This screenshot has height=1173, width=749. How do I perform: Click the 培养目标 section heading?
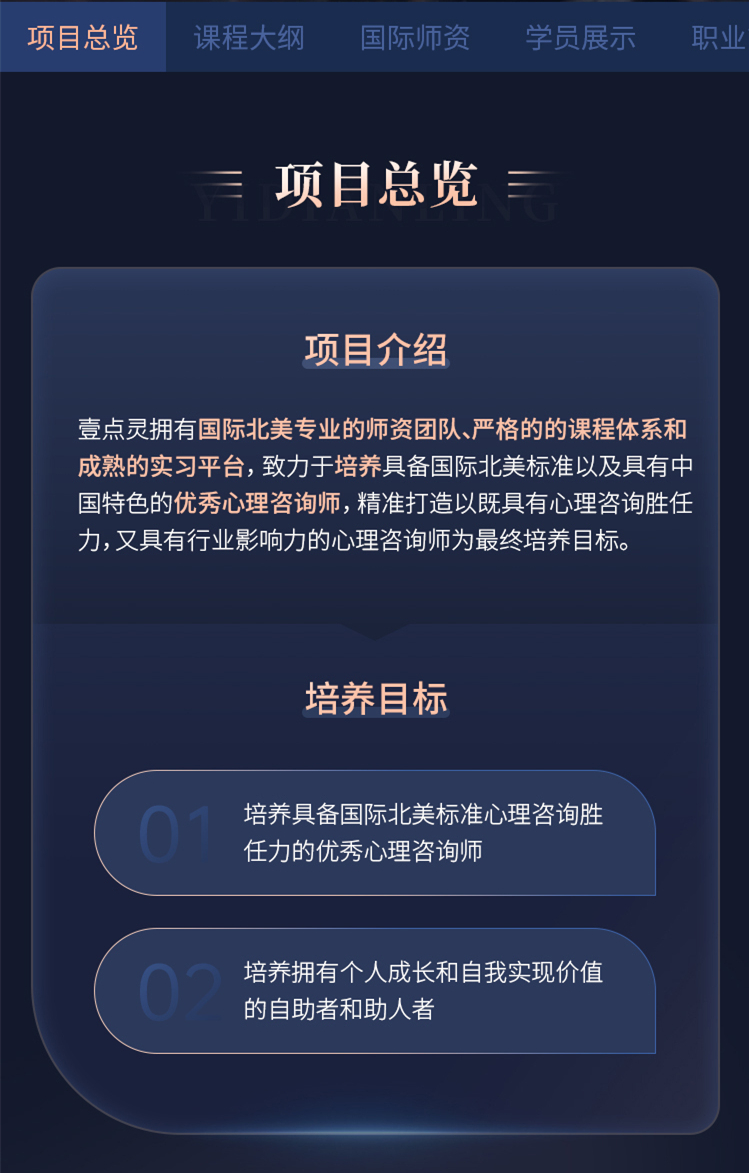[x=376, y=694]
